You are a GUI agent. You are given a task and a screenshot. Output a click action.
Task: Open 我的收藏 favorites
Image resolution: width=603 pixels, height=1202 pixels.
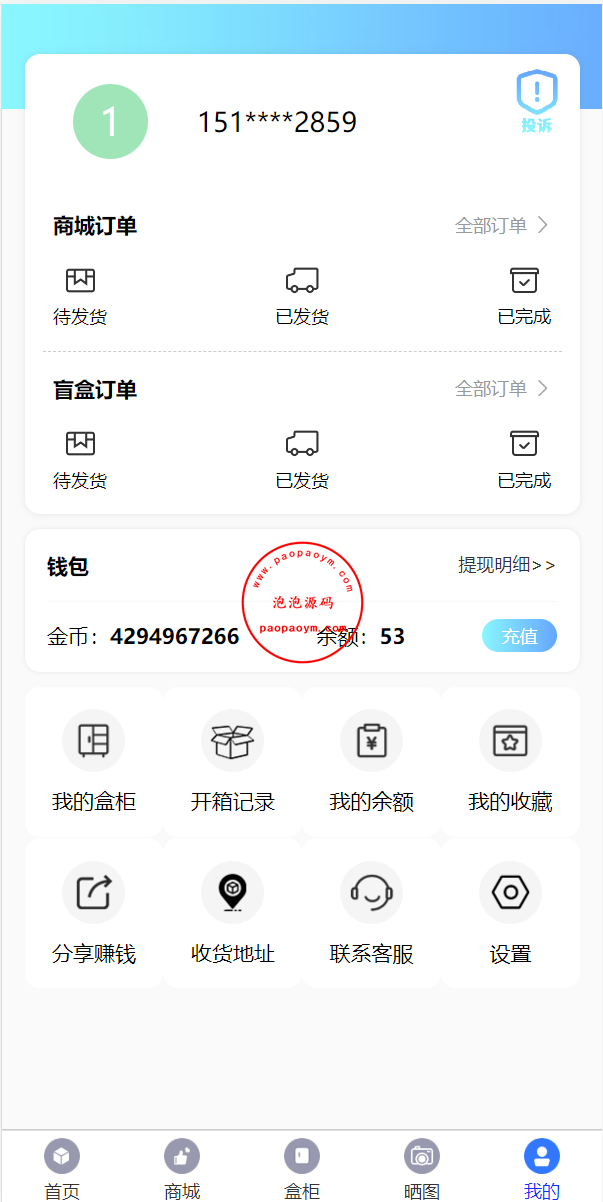click(510, 762)
